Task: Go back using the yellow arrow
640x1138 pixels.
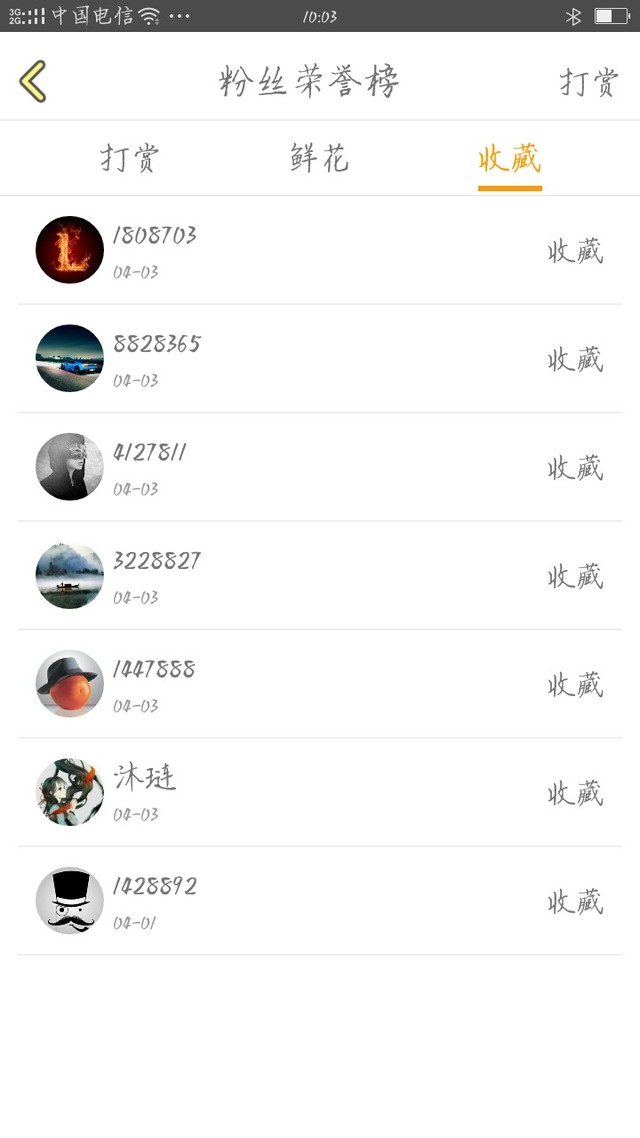Action: [33, 81]
